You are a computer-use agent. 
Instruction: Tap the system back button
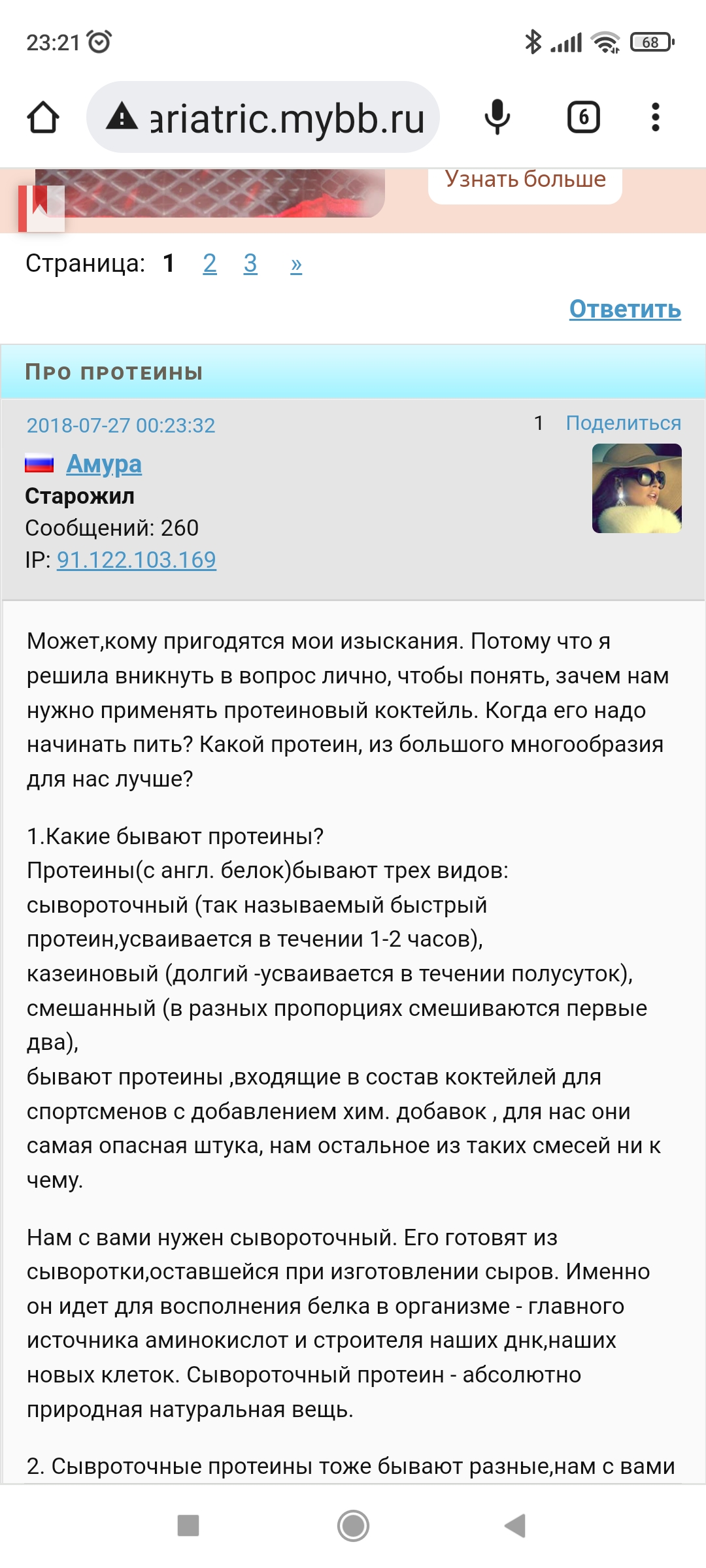point(515,1526)
